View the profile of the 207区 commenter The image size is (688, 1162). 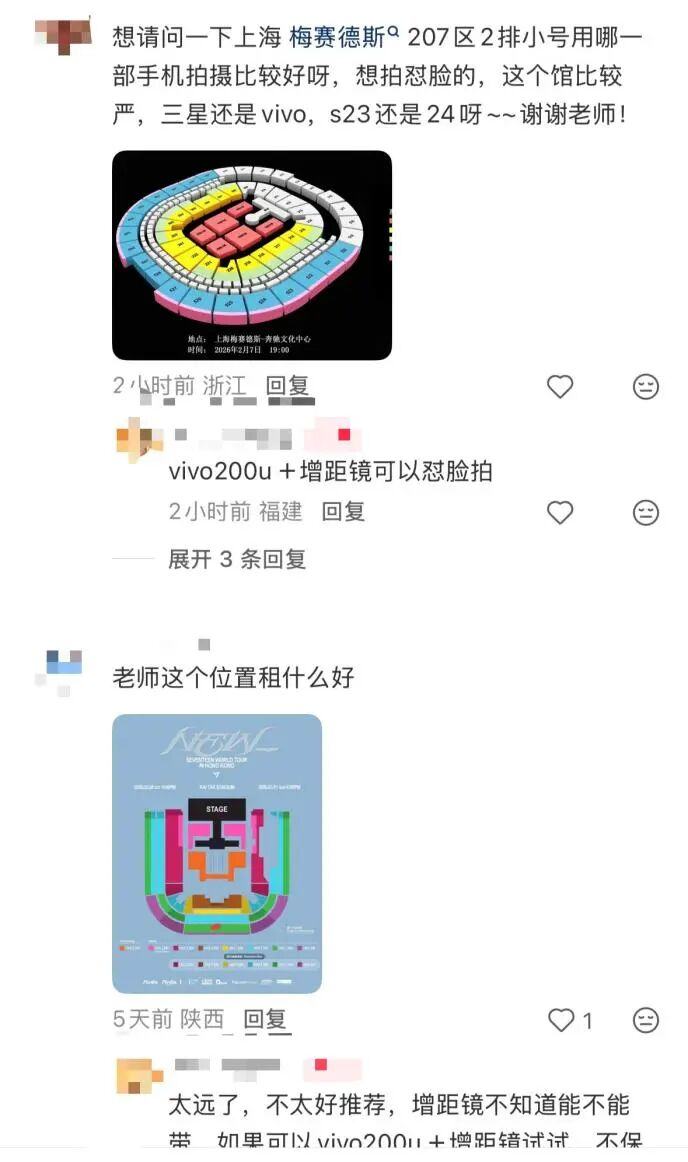63,37
